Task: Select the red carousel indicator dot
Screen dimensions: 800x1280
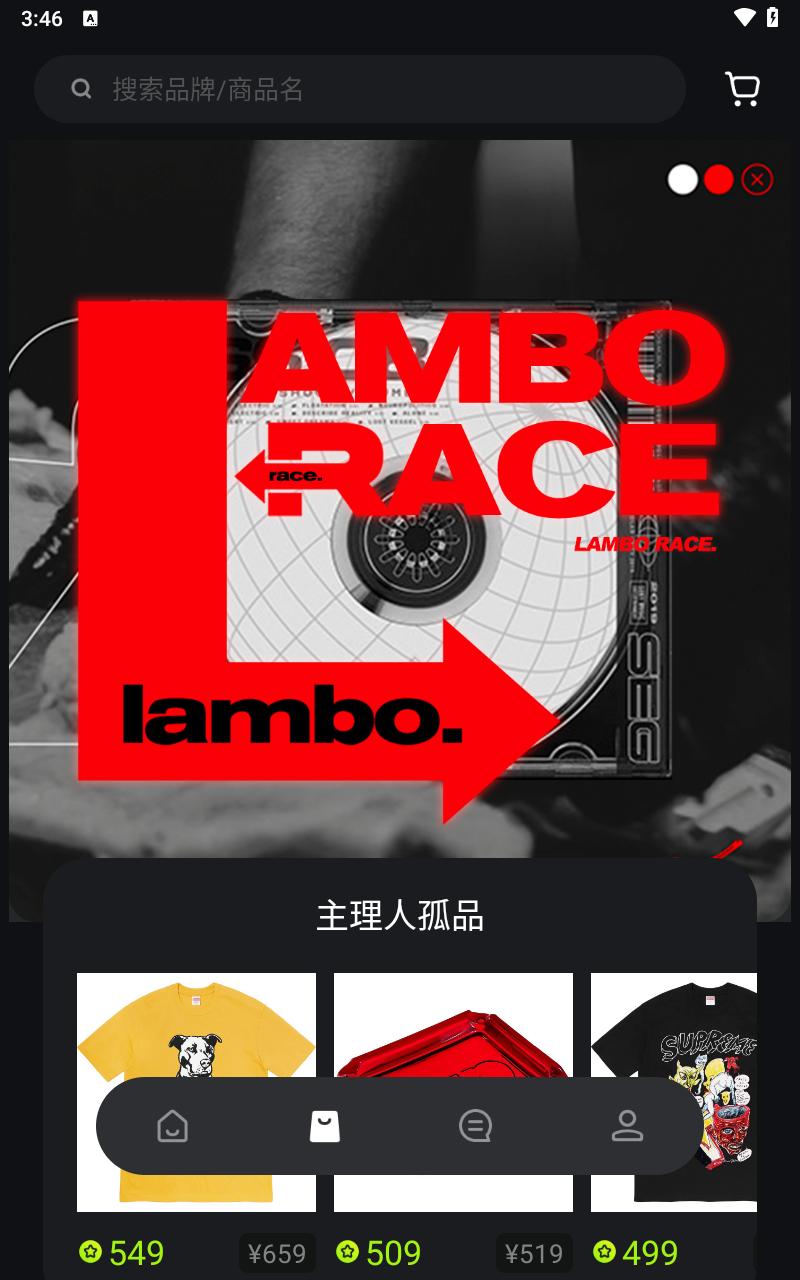Action: [x=719, y=179]
